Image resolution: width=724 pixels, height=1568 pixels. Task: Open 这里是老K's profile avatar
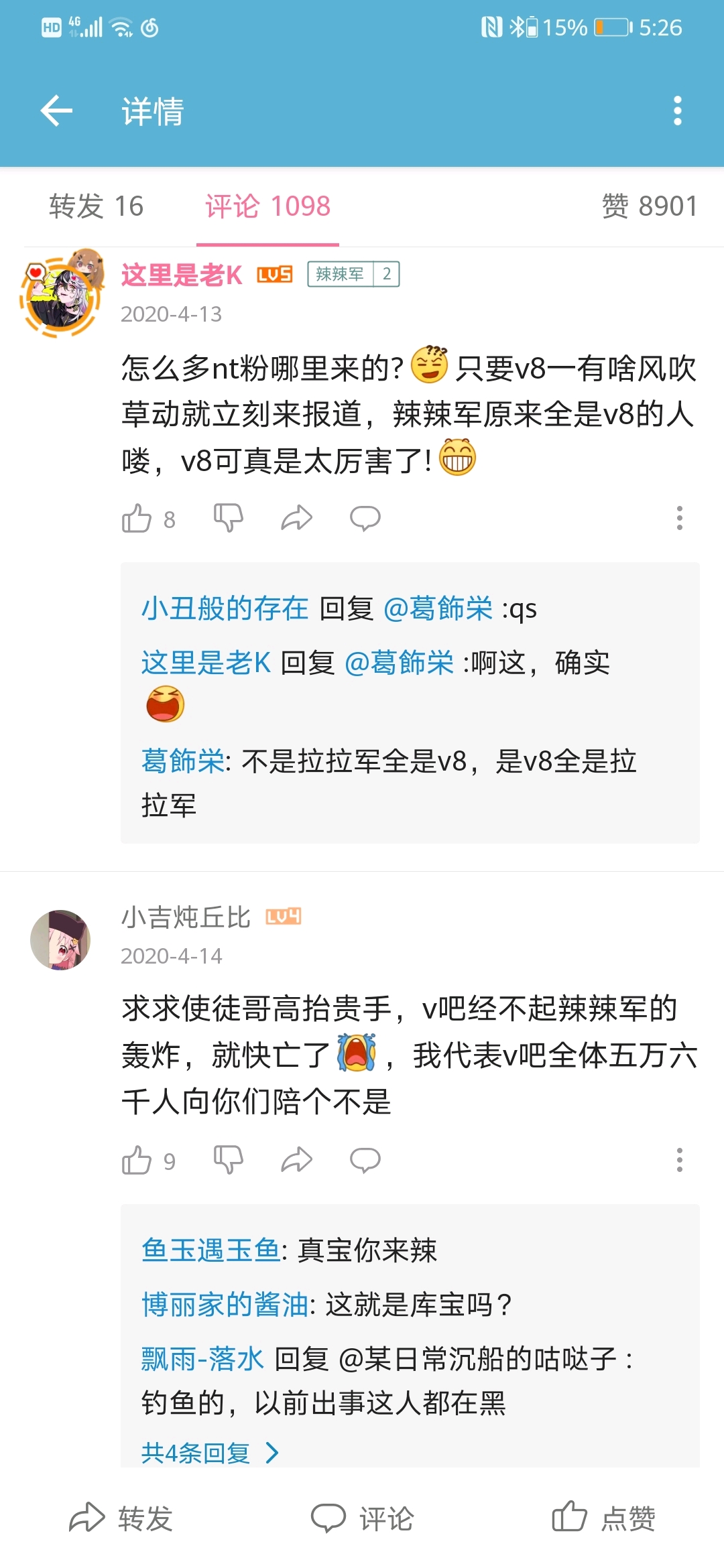tap(62, 294)
